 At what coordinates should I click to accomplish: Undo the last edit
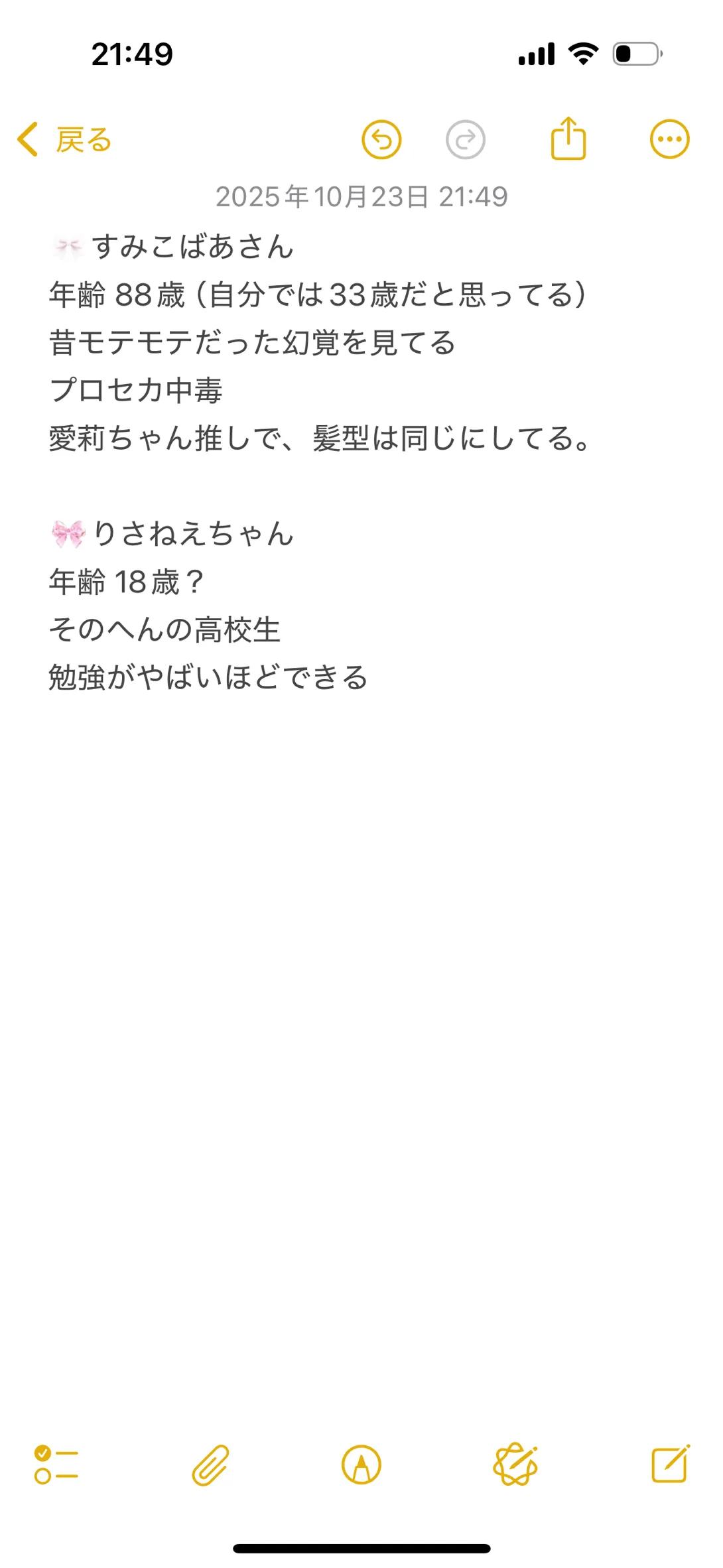pos(381,140)
